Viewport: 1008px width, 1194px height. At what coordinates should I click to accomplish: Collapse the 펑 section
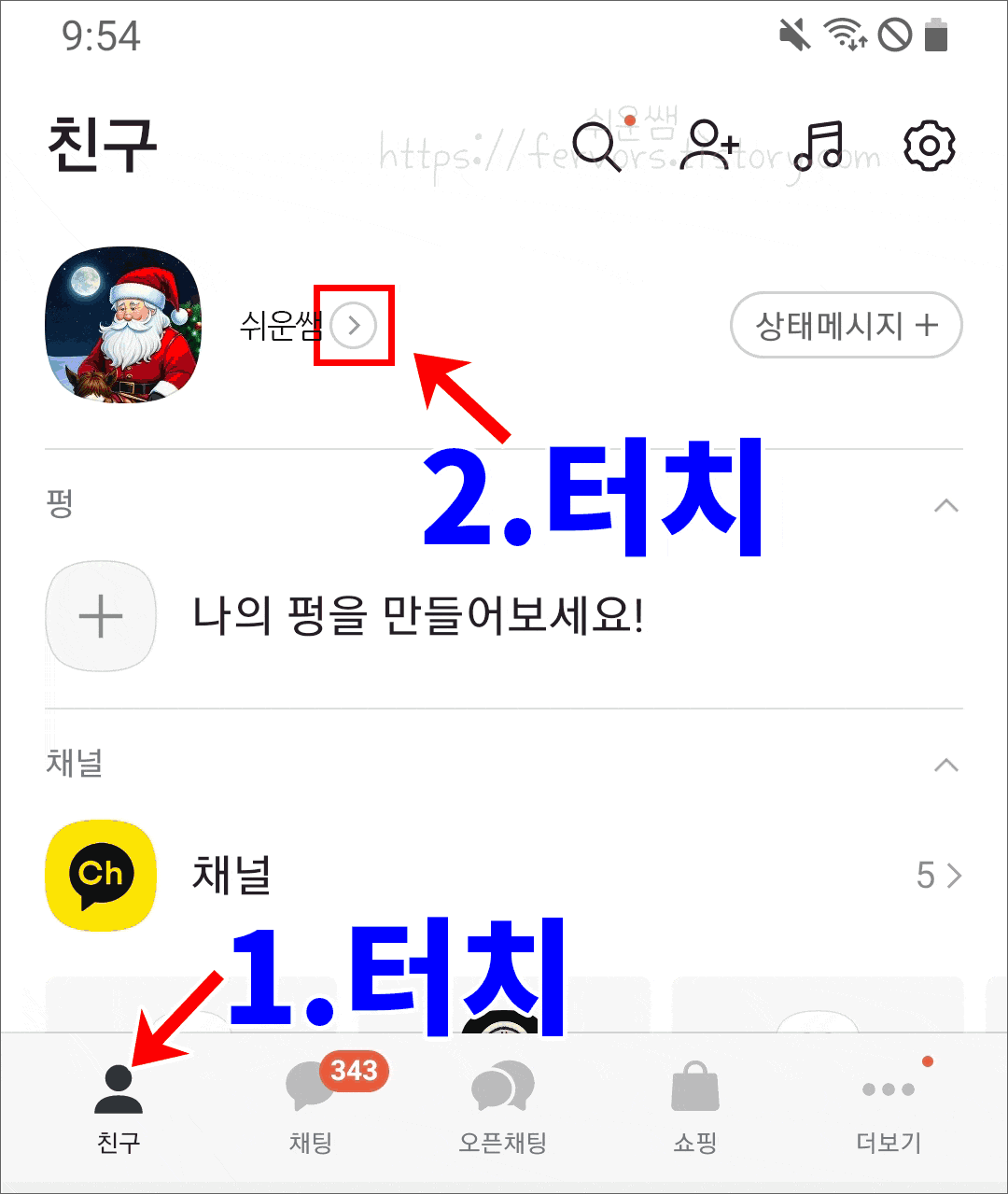tap(945, 505)
